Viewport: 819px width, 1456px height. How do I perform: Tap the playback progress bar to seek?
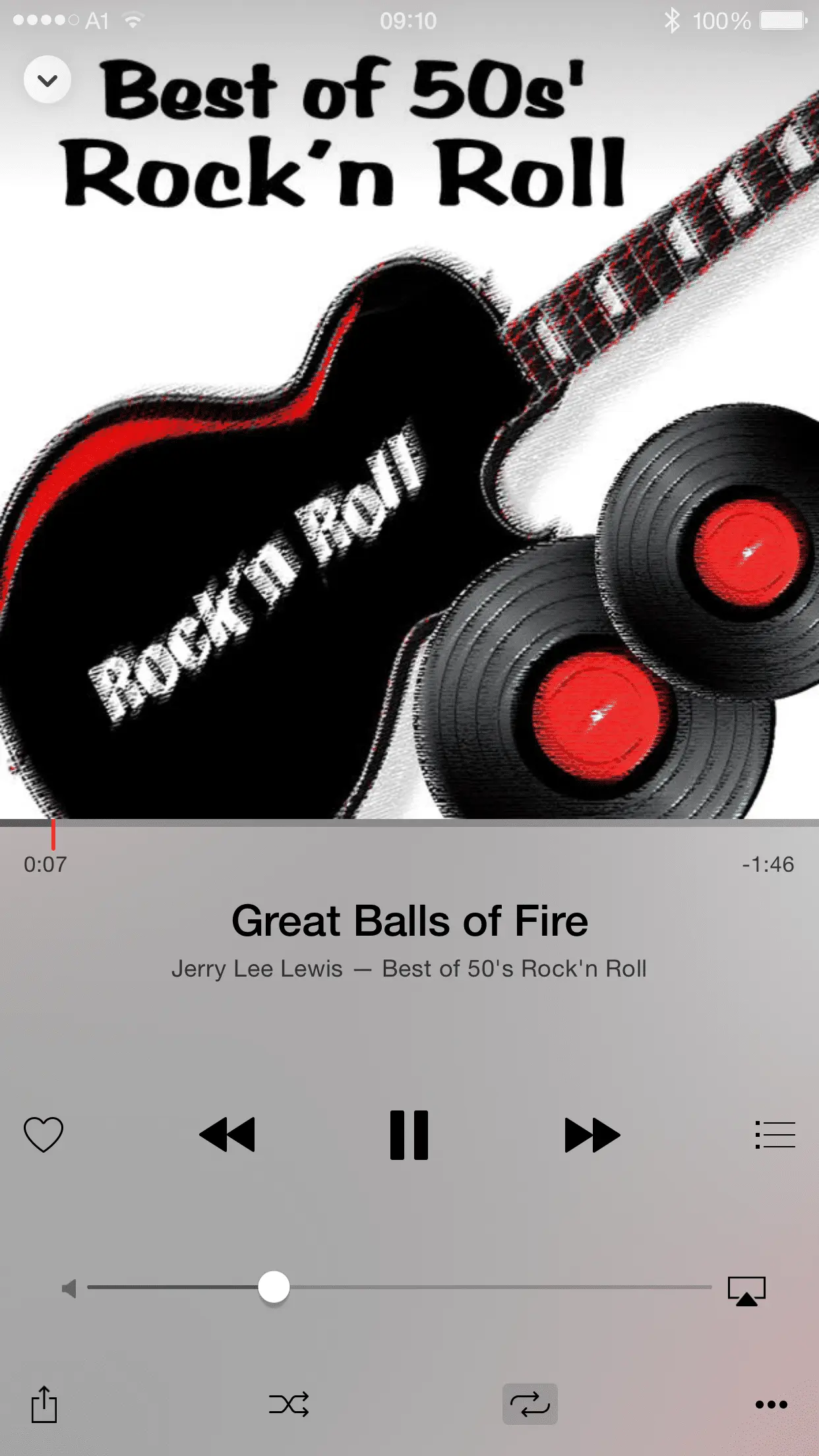click(409, 823)
